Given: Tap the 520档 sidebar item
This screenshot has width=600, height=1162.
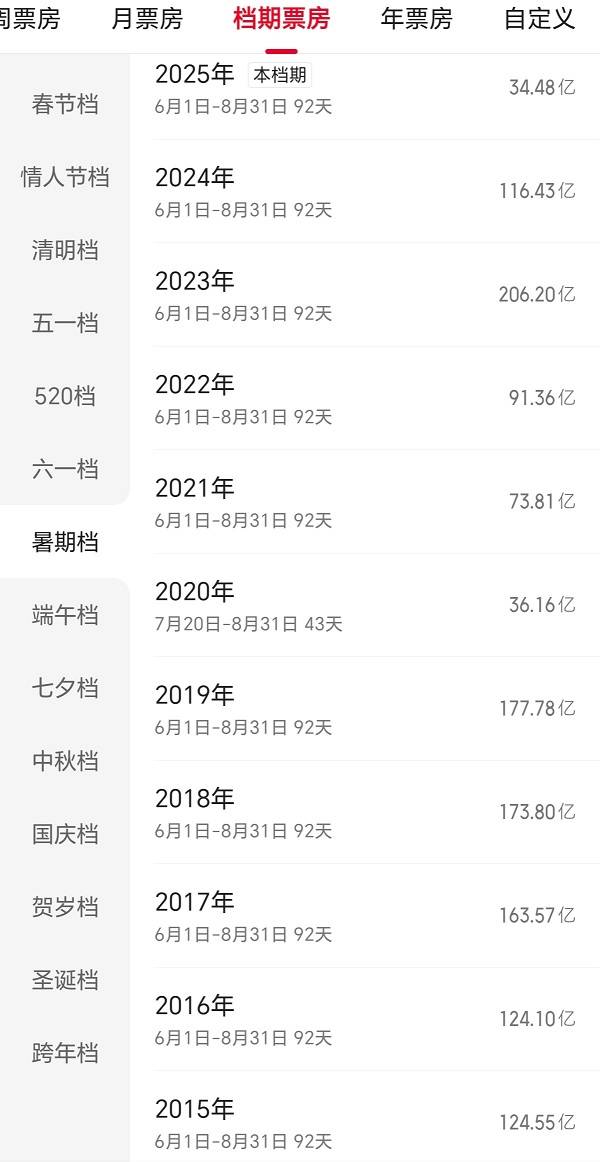Looking at the screenshot, I should click(x=65, y=396).
